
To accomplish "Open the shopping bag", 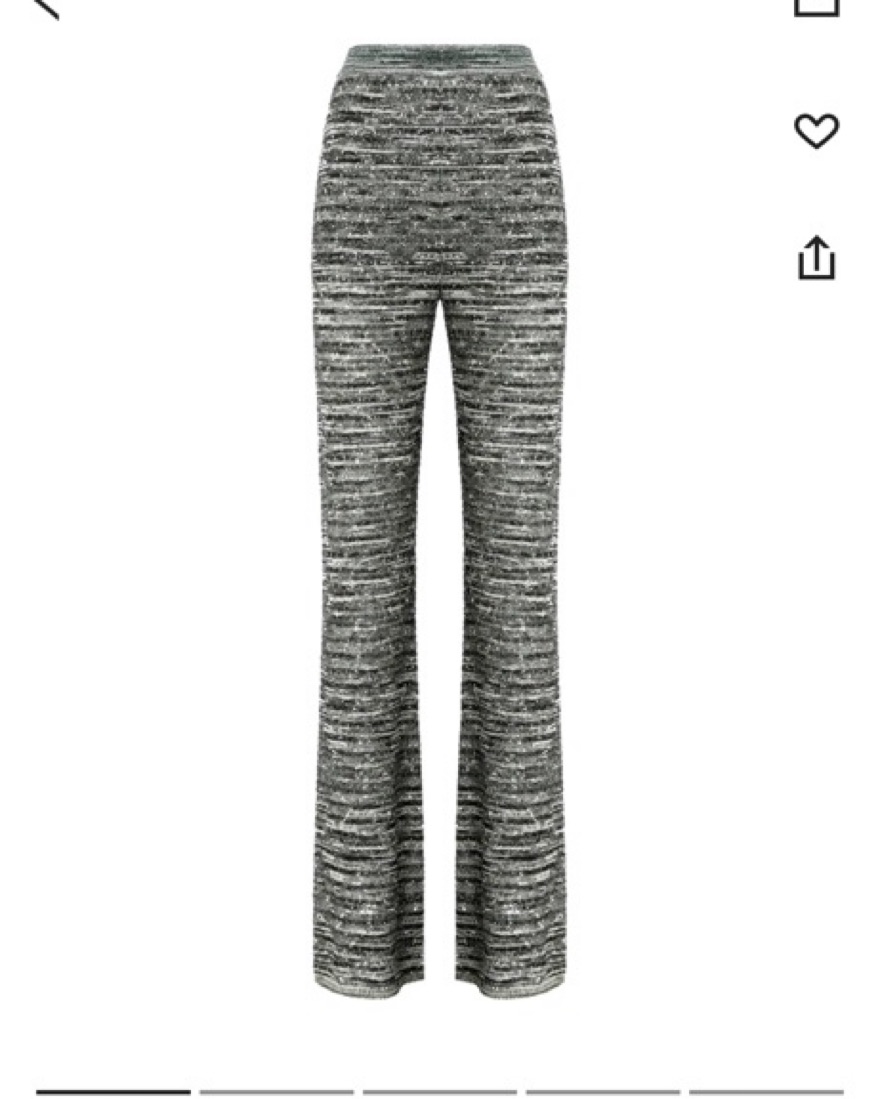I will pyautogui.click(x=816, y=6).
